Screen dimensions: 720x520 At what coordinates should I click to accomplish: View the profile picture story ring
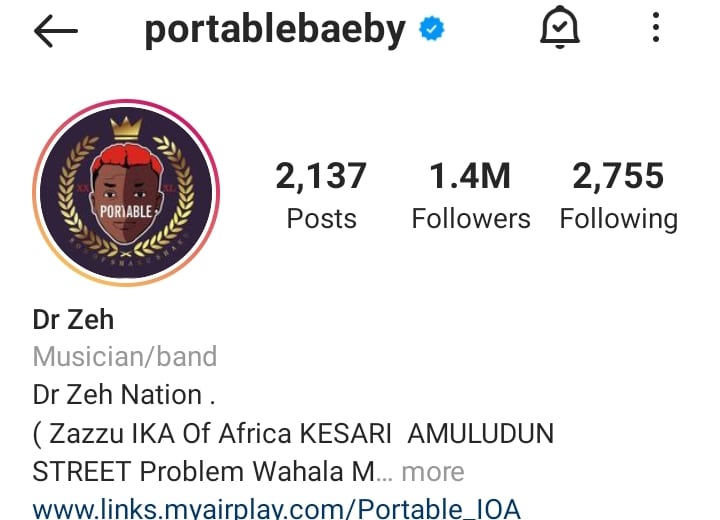pyautogui.click(x=126, y=192)
